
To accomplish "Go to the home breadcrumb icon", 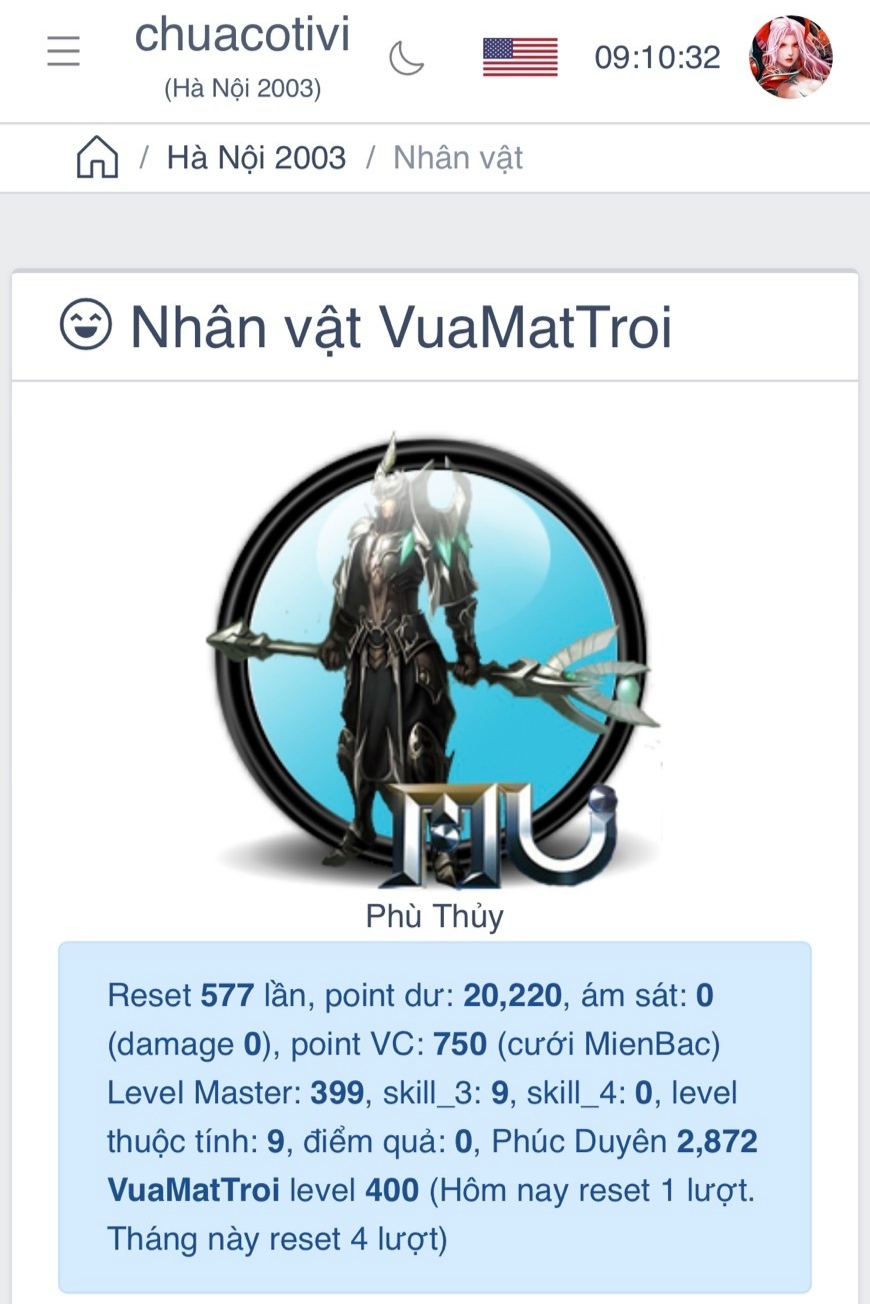I will pos(97,158).
